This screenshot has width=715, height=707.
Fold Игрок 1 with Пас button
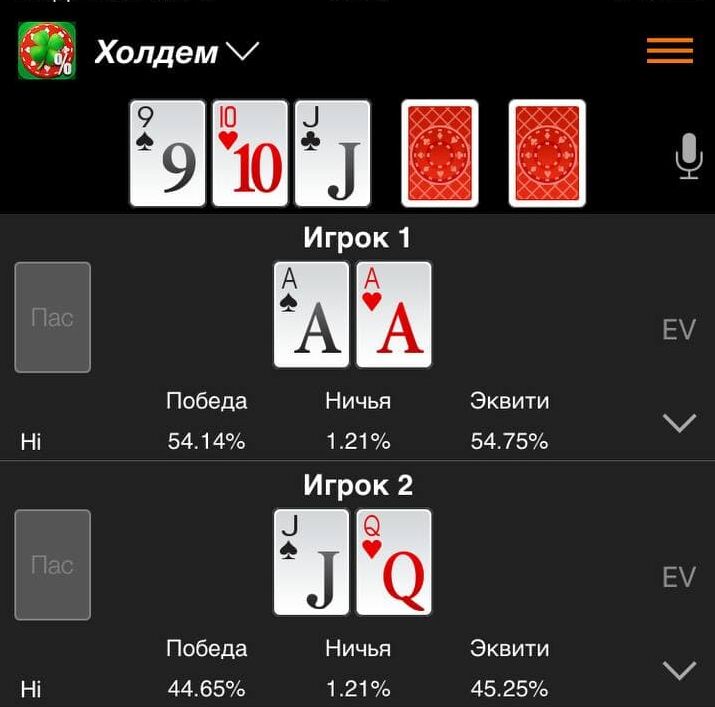click(x=53, y=317)
